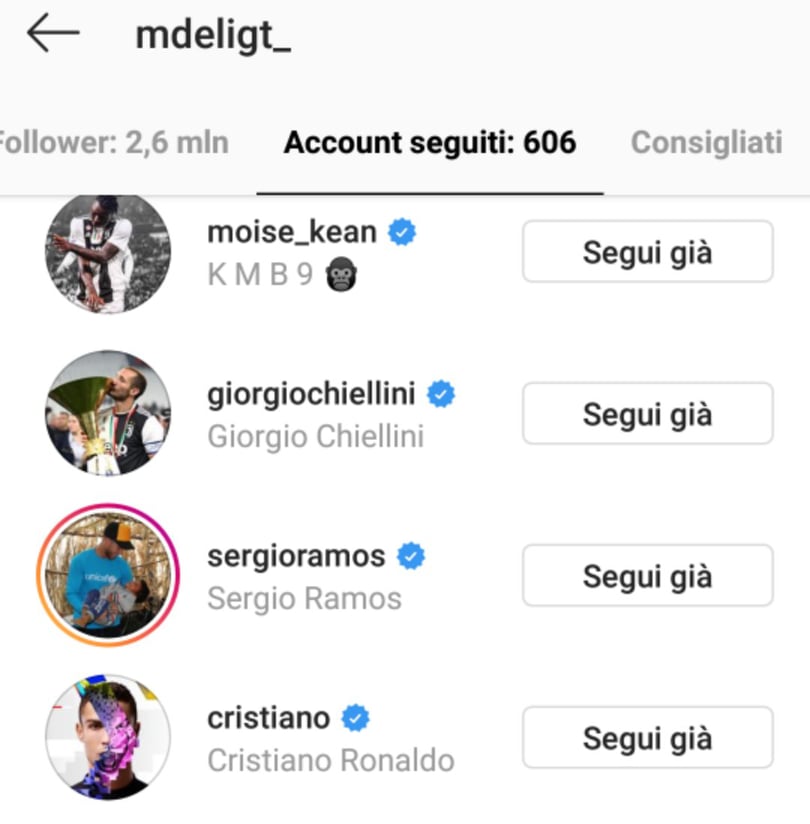Click sergioramos's verified badge

coord(410,556)
